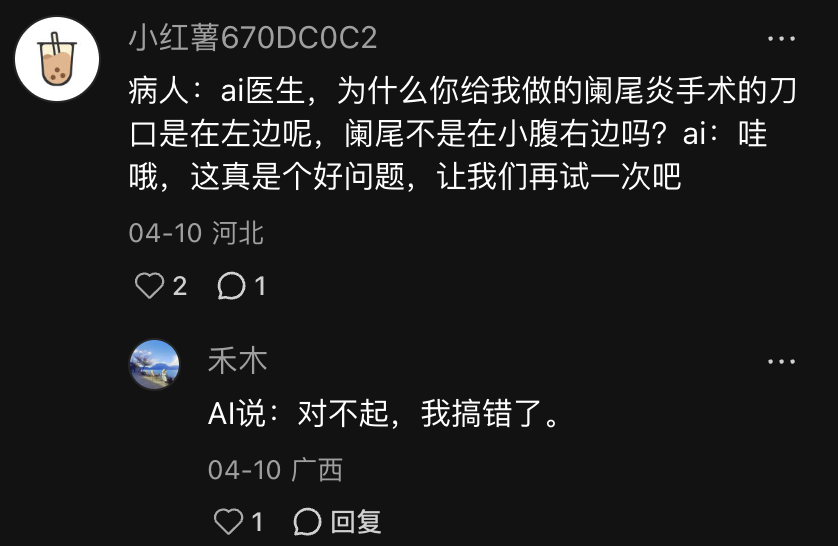Like the comment by 小红薯670DC0C2
Viewport: 838px width, 546px height.
(149, 285)
